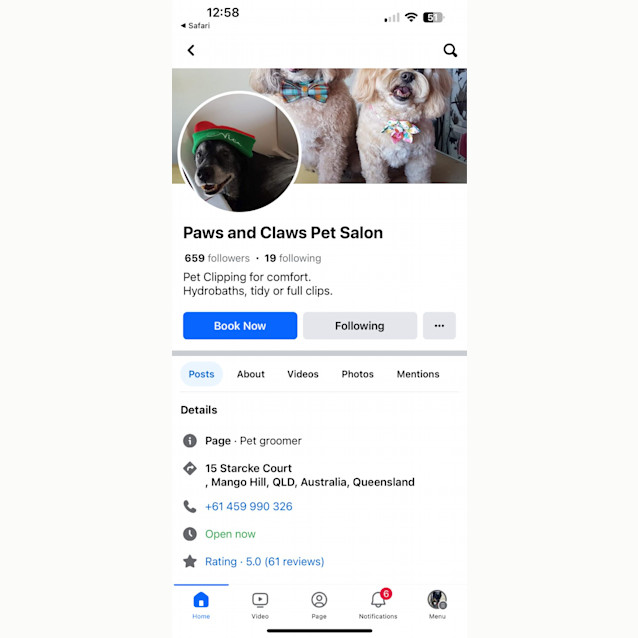Select the Posts tab
This screenshot has height=638, width=638.
point(201,374)
